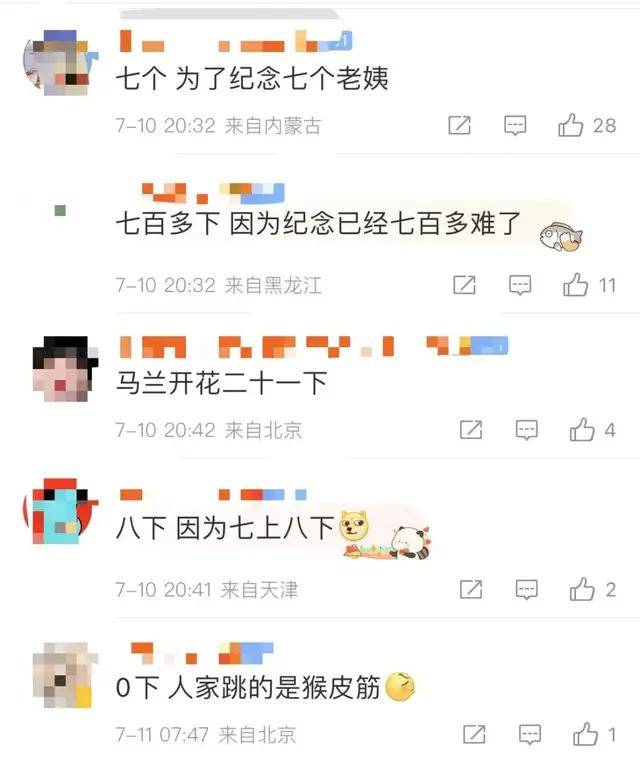The image size is (640, 760).
Task: Reply to the comment '0下 人家跳的是猴皮筋'
Action: point(530,735)
